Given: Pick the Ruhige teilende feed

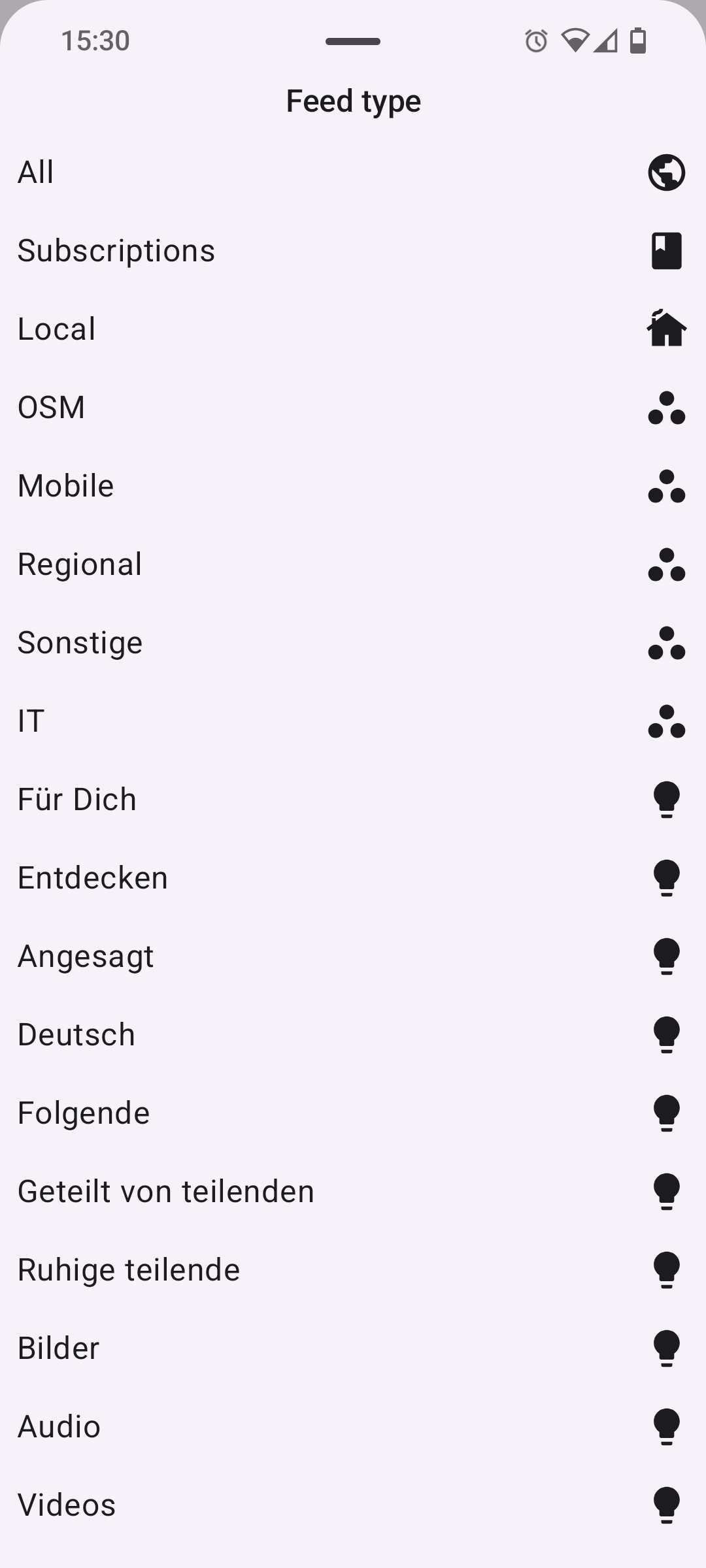Looking at the screenshot, I should 353,1270.
